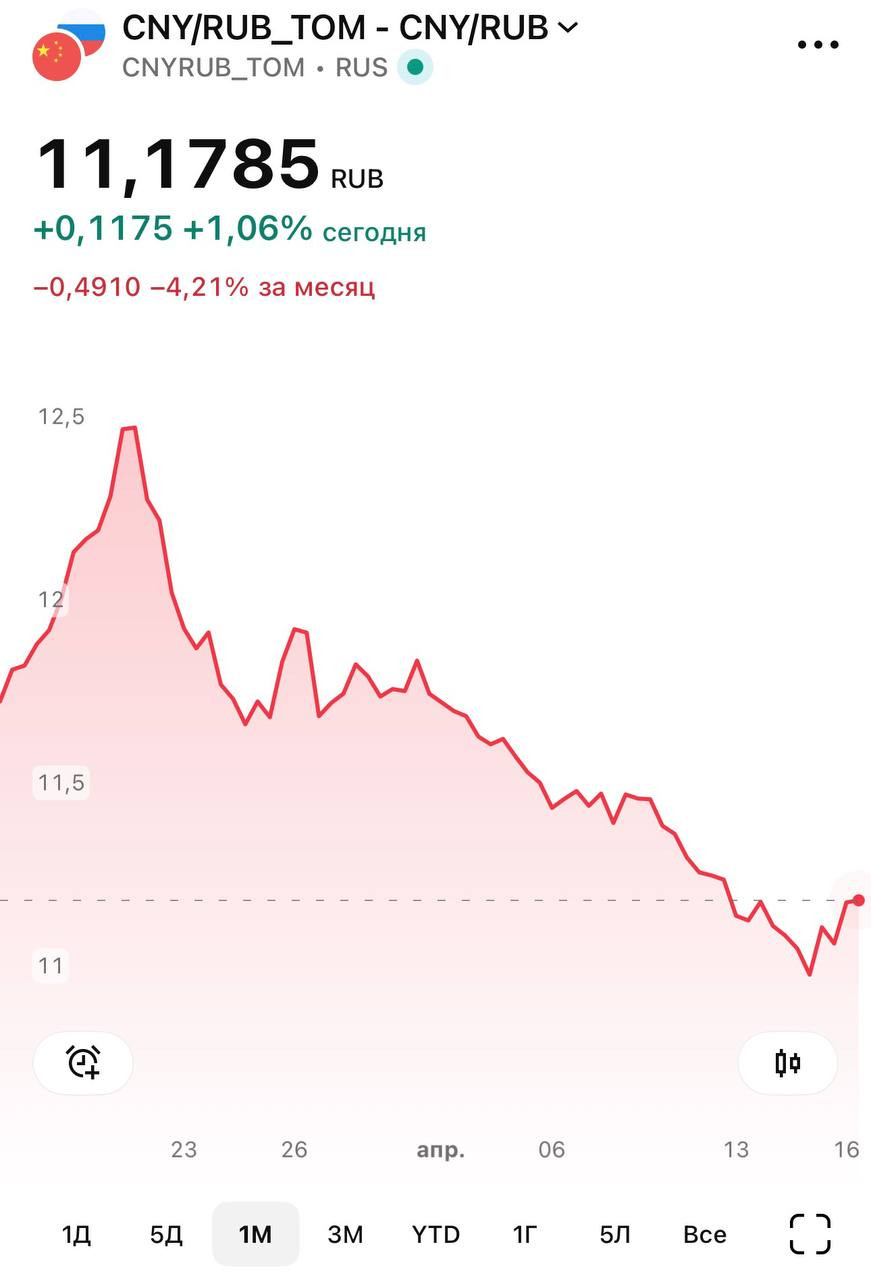
Task: Show the 3М chart period
Action: point(345,1234)
